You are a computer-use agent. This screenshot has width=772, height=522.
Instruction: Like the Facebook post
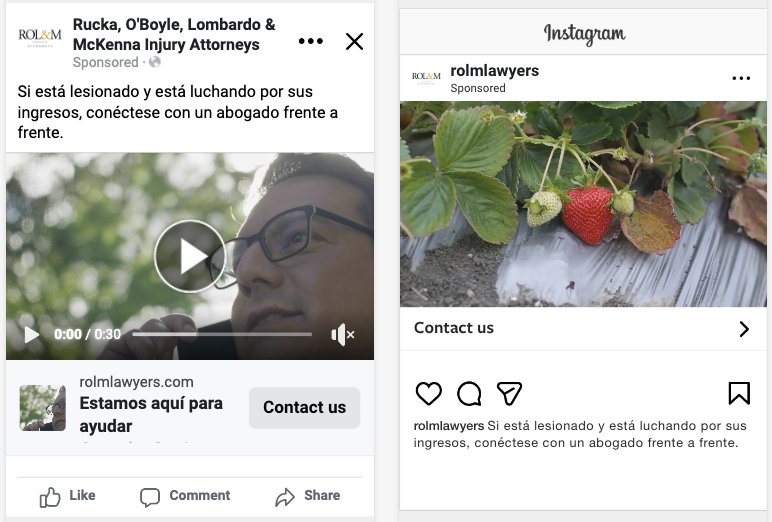tap(68, 496)
